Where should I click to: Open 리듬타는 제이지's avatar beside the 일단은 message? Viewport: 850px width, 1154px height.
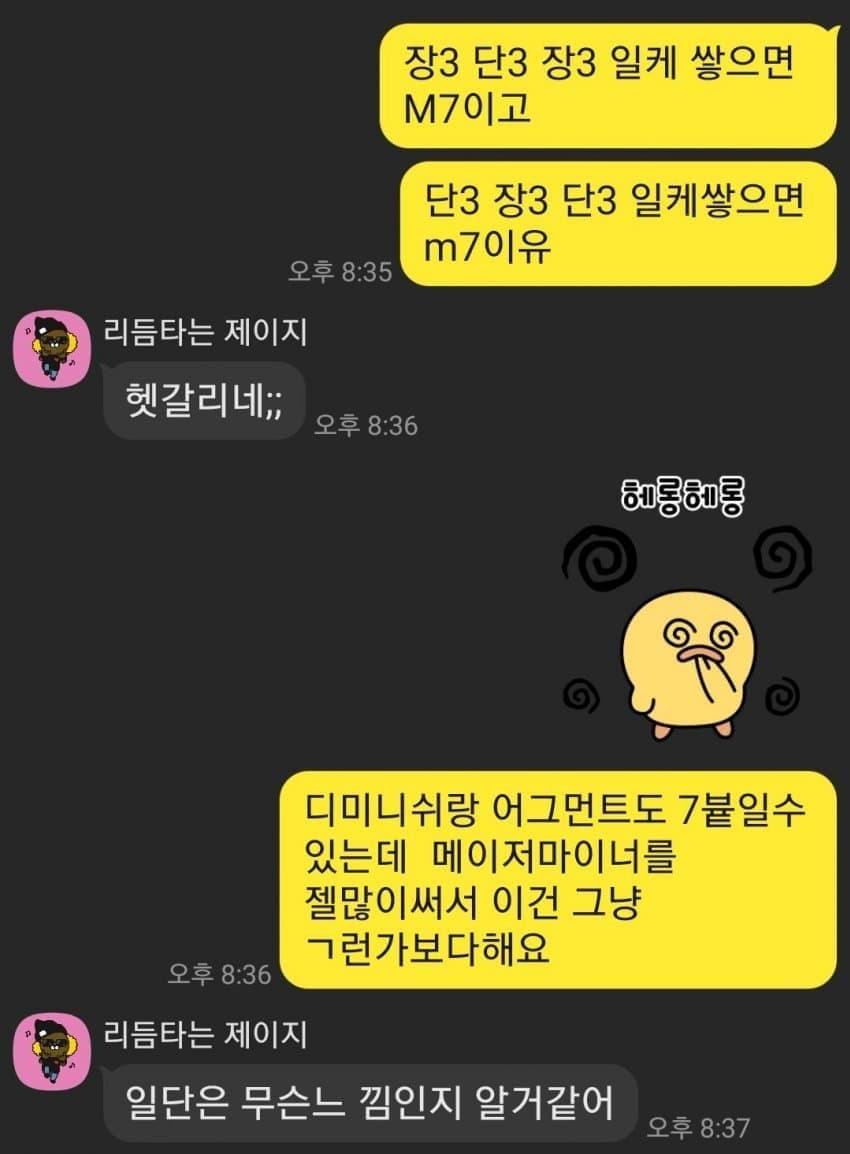pyautogui.click(x=52, y=1054)
